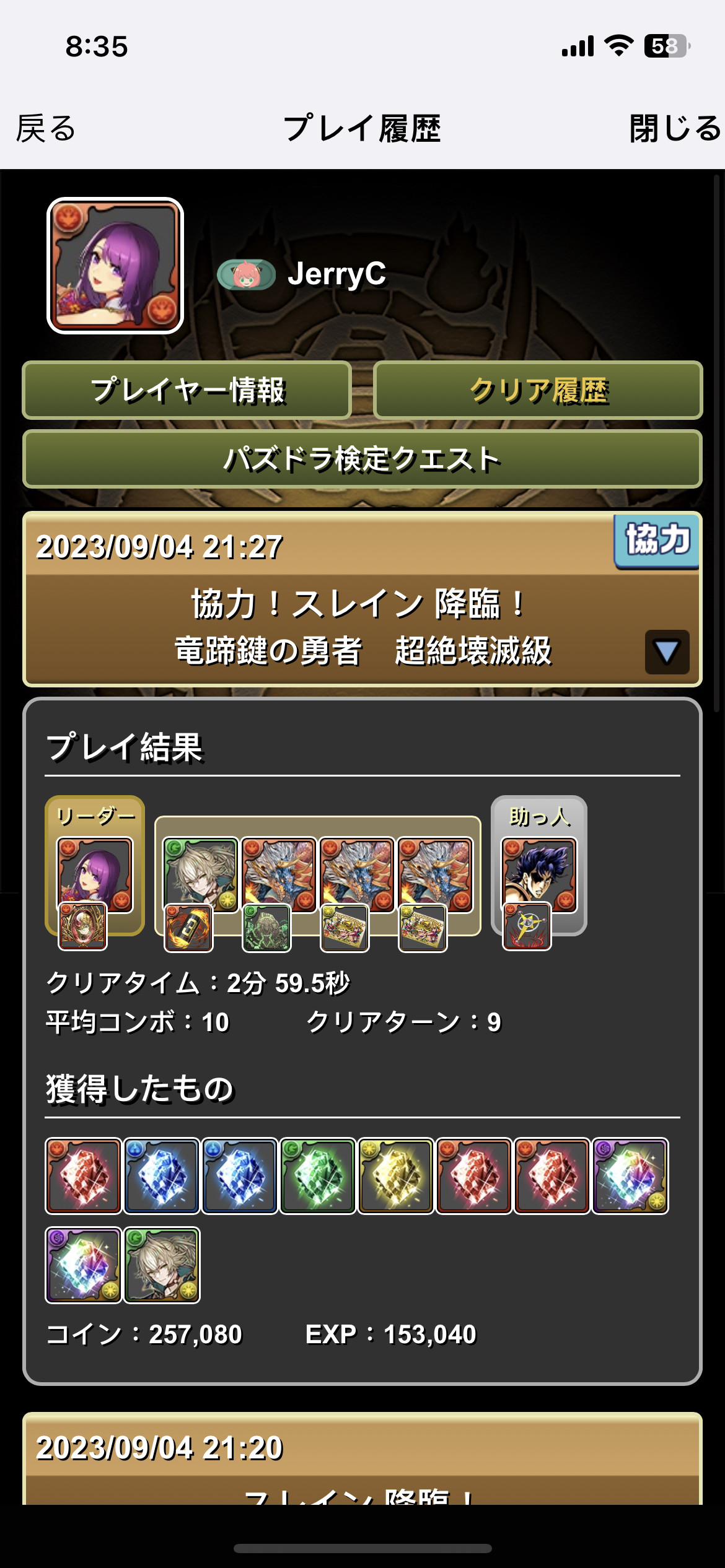The width and height of the screenshot is (725, 1568).
Task: Go back via 戻る
Action: coord(46,129)
